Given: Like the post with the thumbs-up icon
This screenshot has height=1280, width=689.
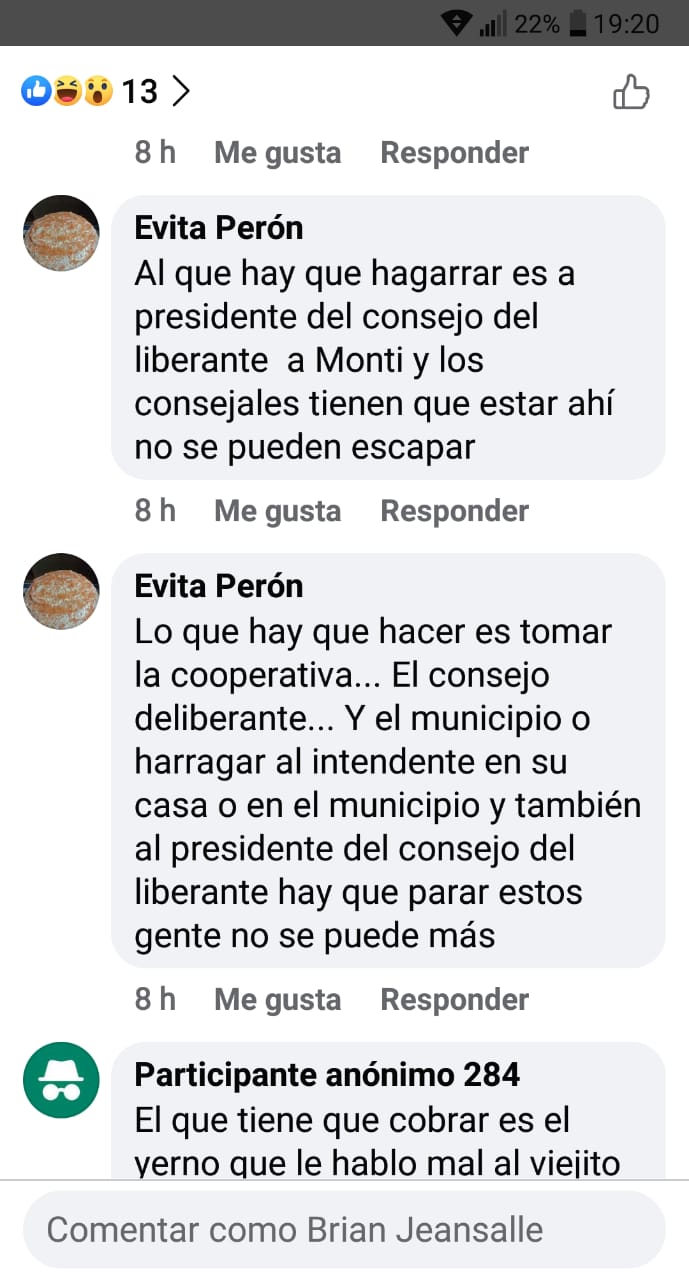Looking at the screenshot, I should [x=630, y=93].
